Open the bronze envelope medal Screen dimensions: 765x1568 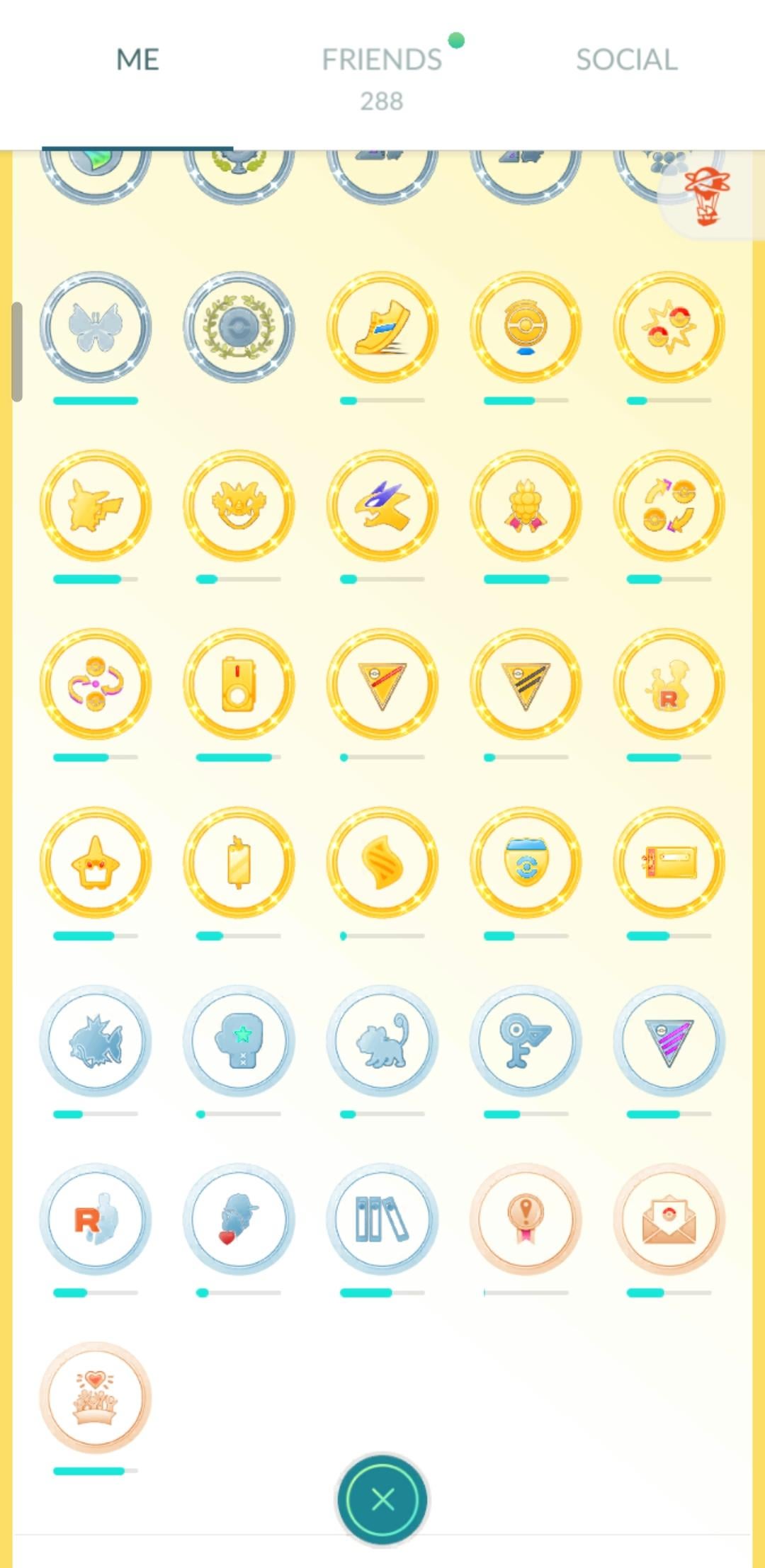pos(669,1220)
